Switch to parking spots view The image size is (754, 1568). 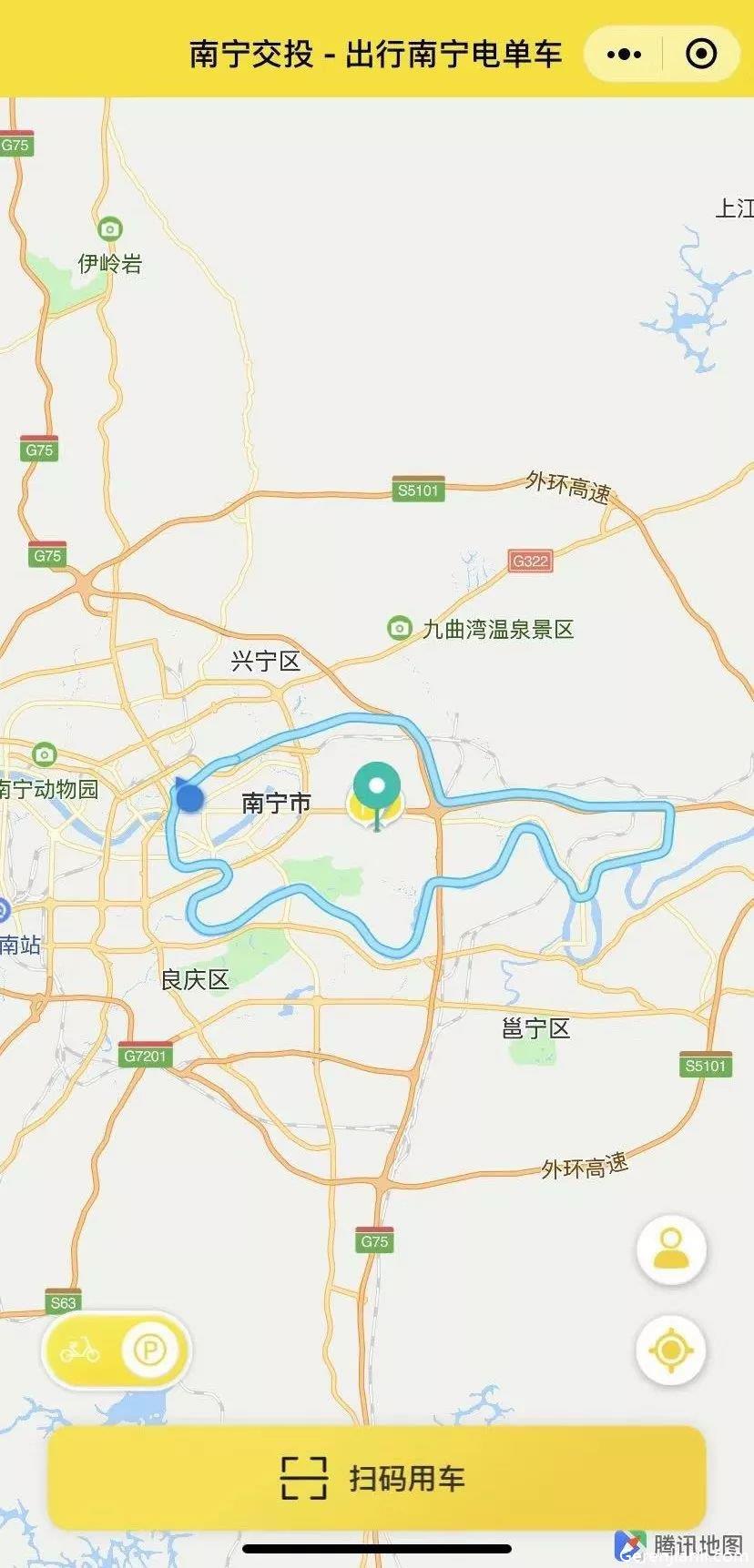149,1351
